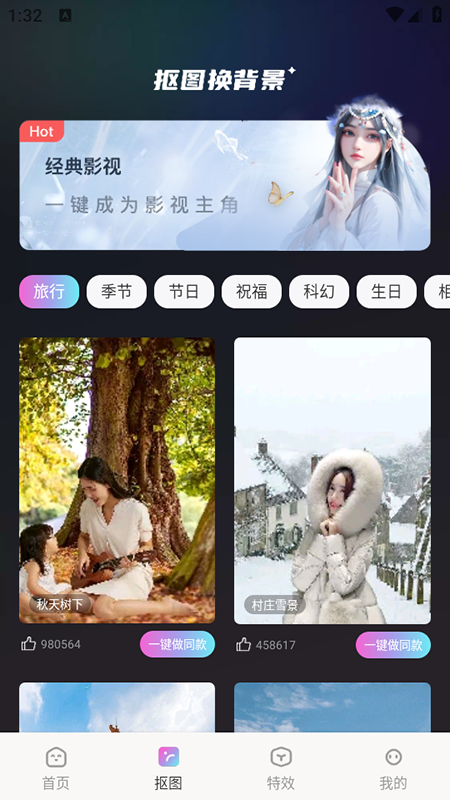Screen dimensions: 450x800
Task: Open the 我的 tab
Action: click(x=393, y=768)
